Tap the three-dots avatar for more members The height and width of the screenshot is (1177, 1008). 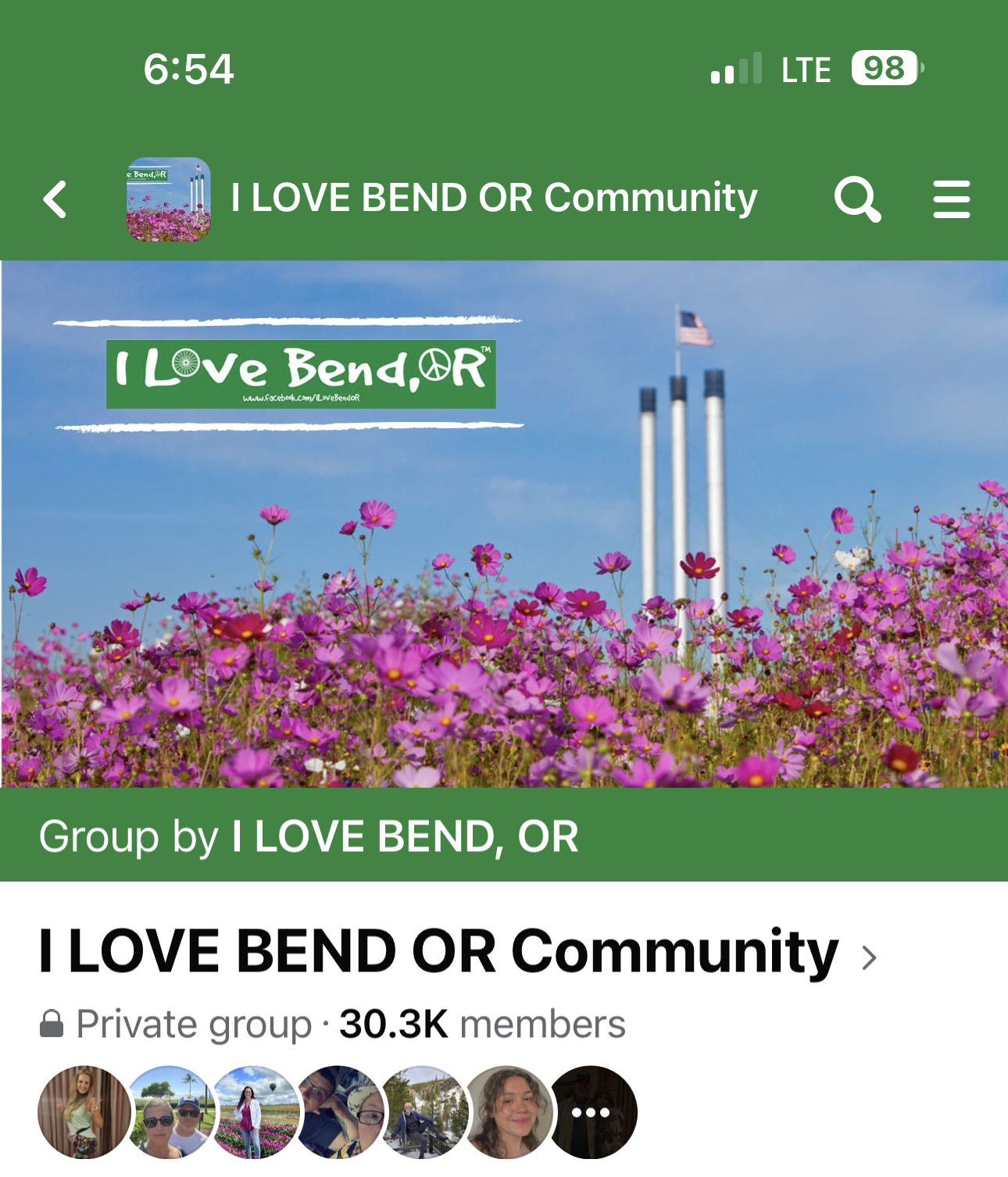click(592, 1111)
